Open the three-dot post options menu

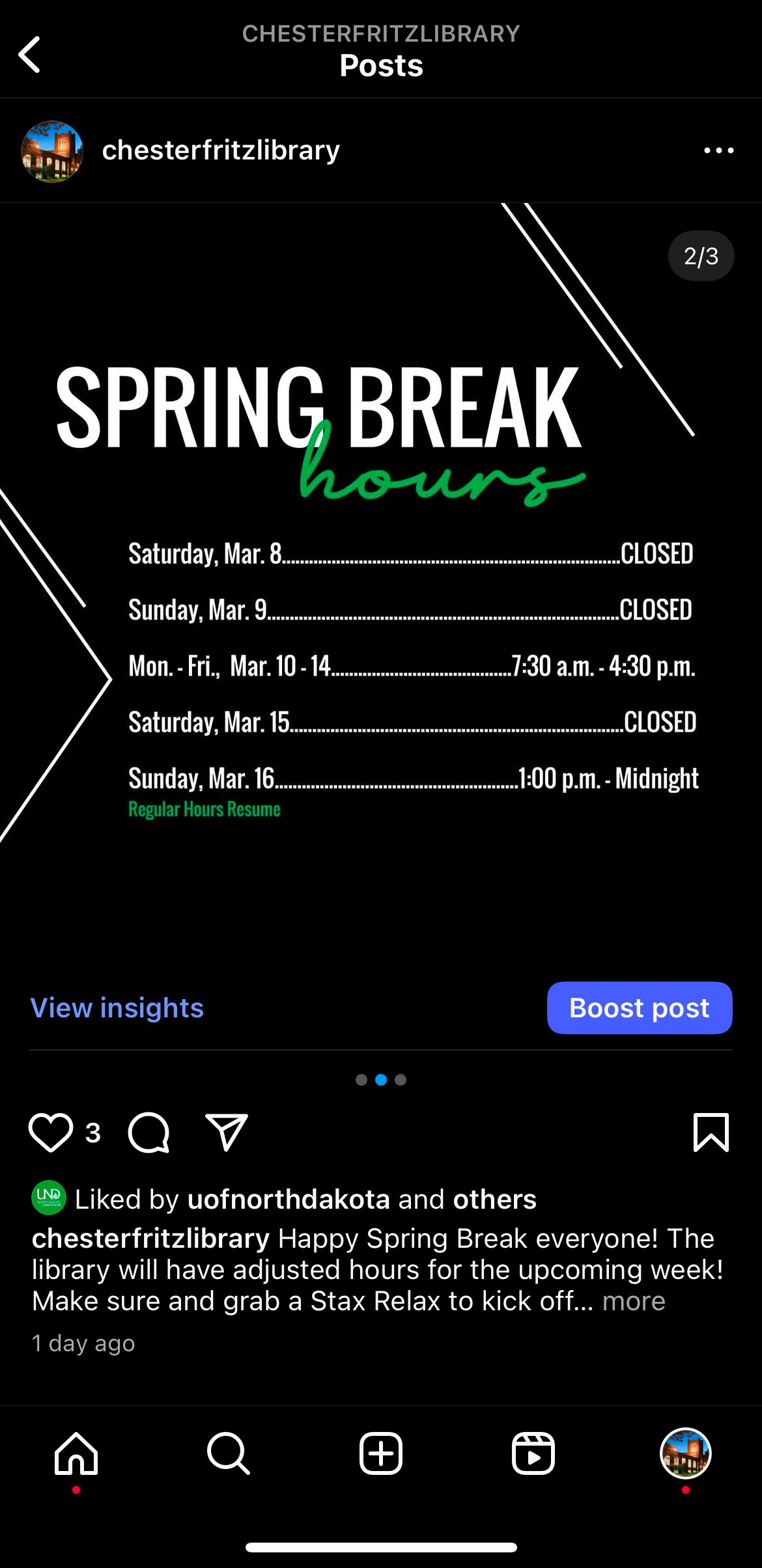[x=718, y=150]
